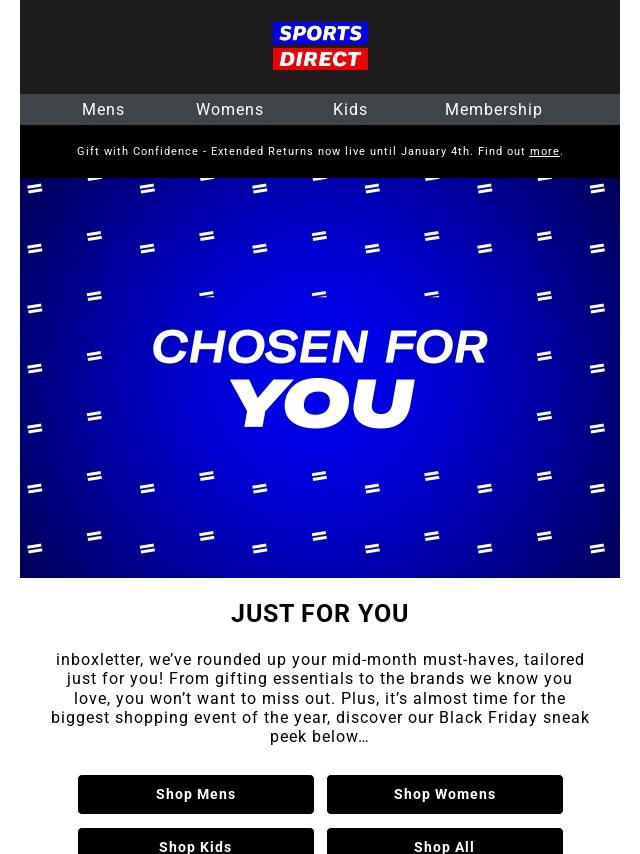This screenshot has width=640, height=854.
Task: Select the Shop Kids button
Action: click(x=196, y=843)
